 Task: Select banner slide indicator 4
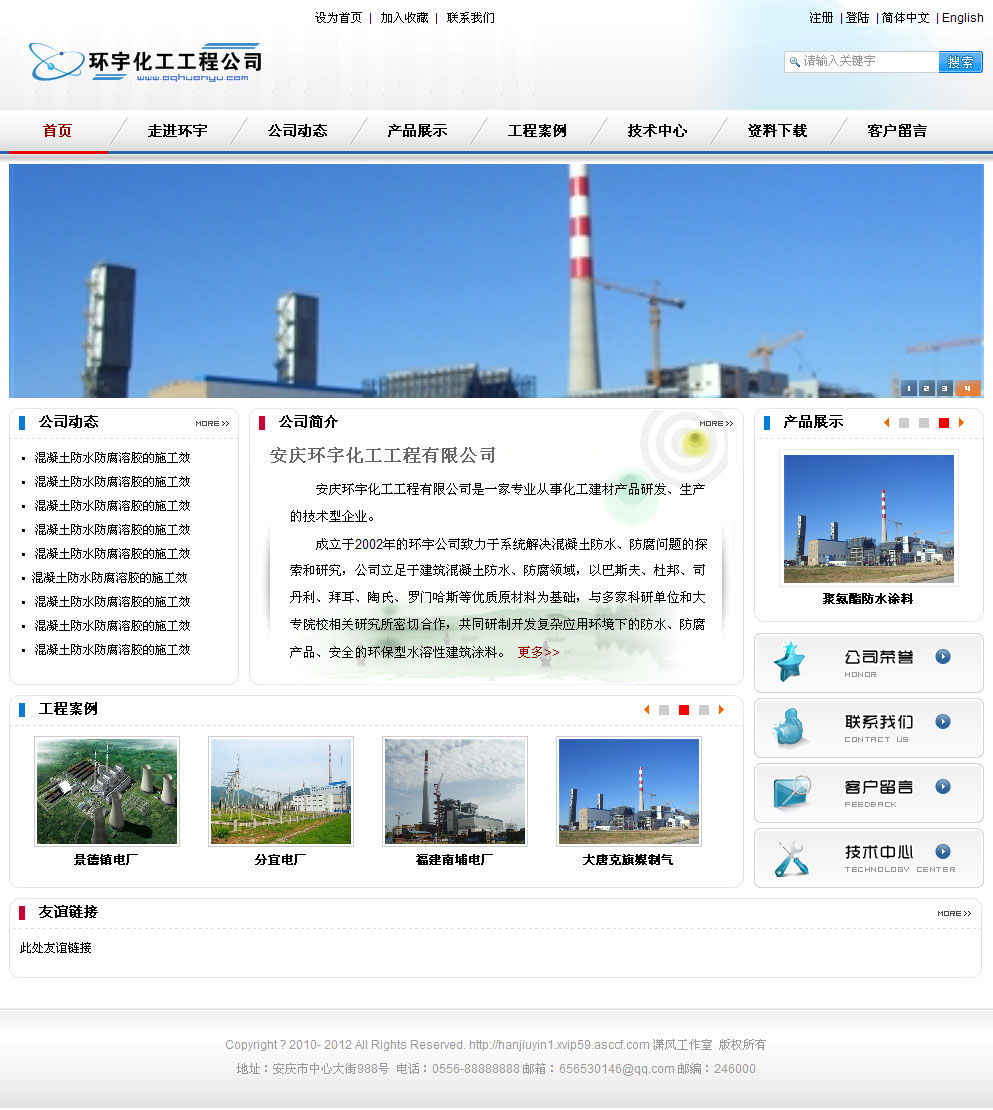[967, 388]
